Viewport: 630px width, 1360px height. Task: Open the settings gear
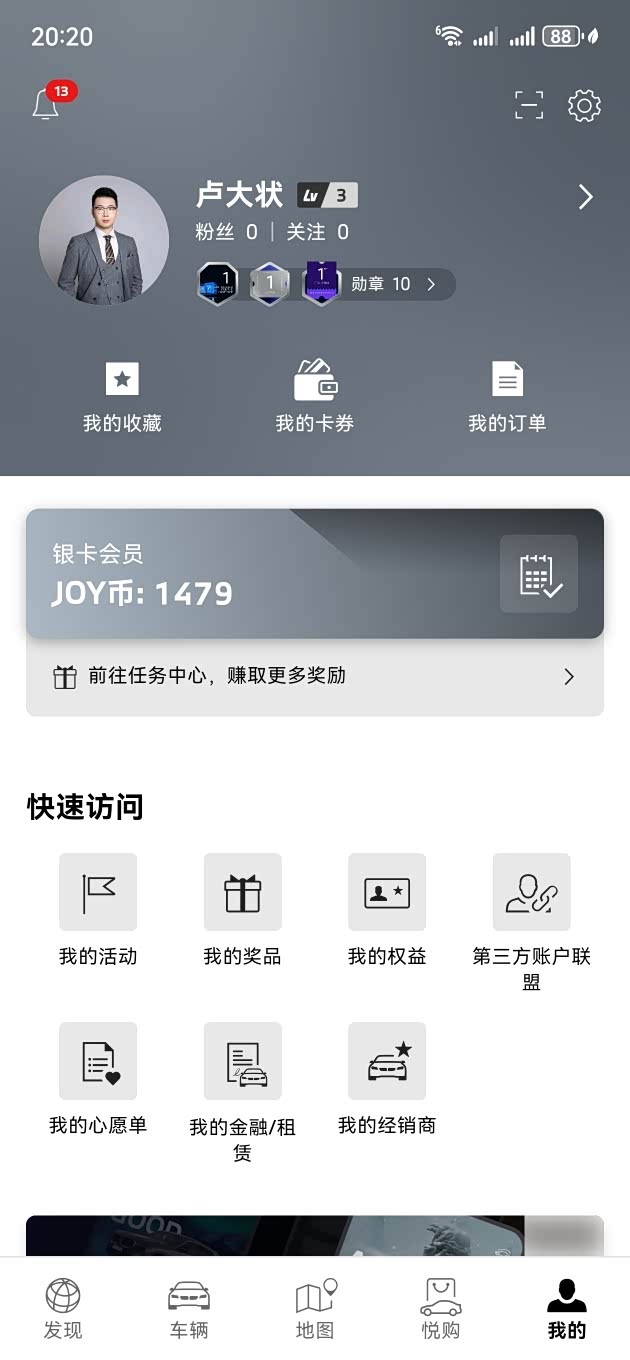[584, 105]
